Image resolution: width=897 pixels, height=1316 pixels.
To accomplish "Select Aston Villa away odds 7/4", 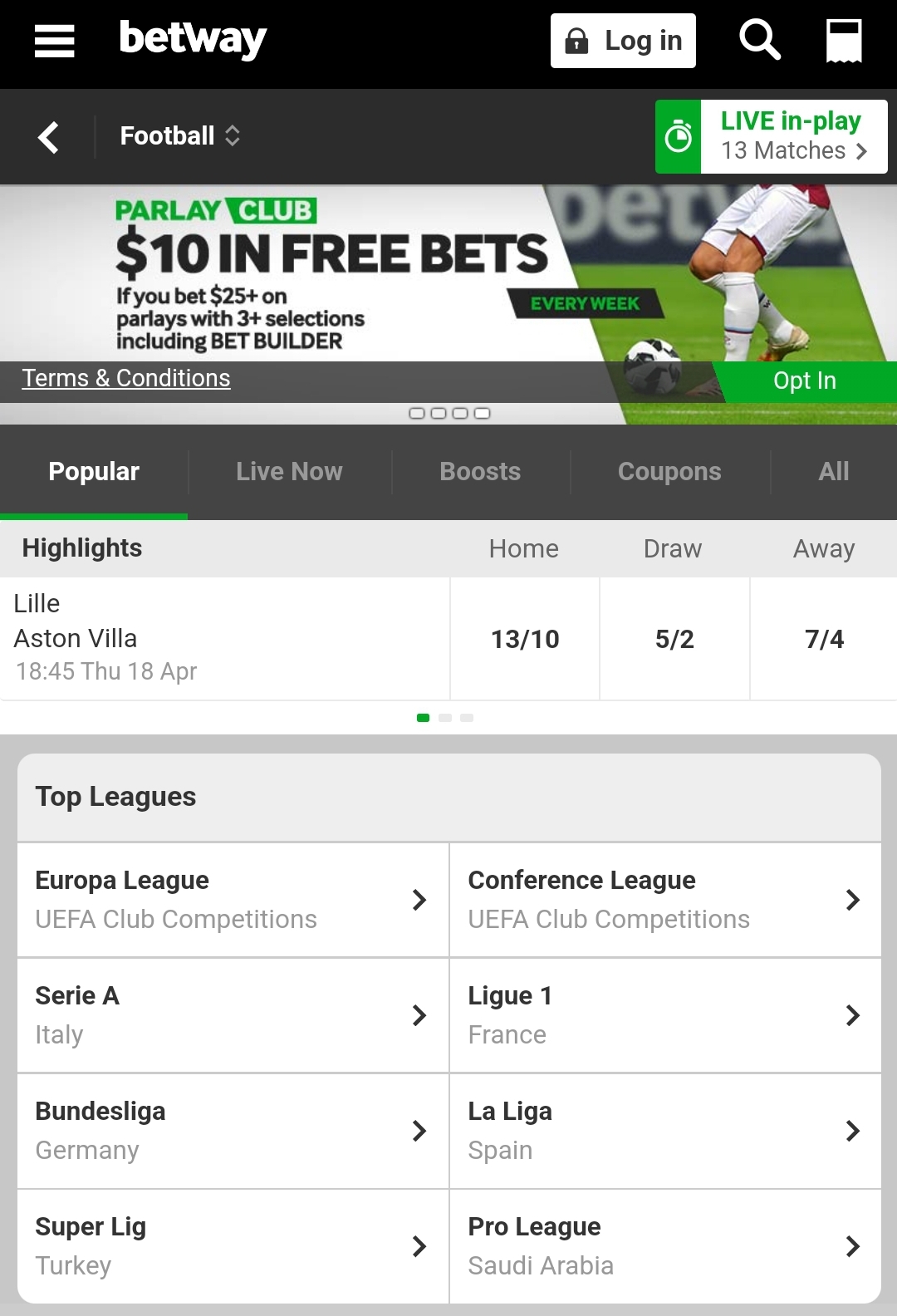I will 823,639.
